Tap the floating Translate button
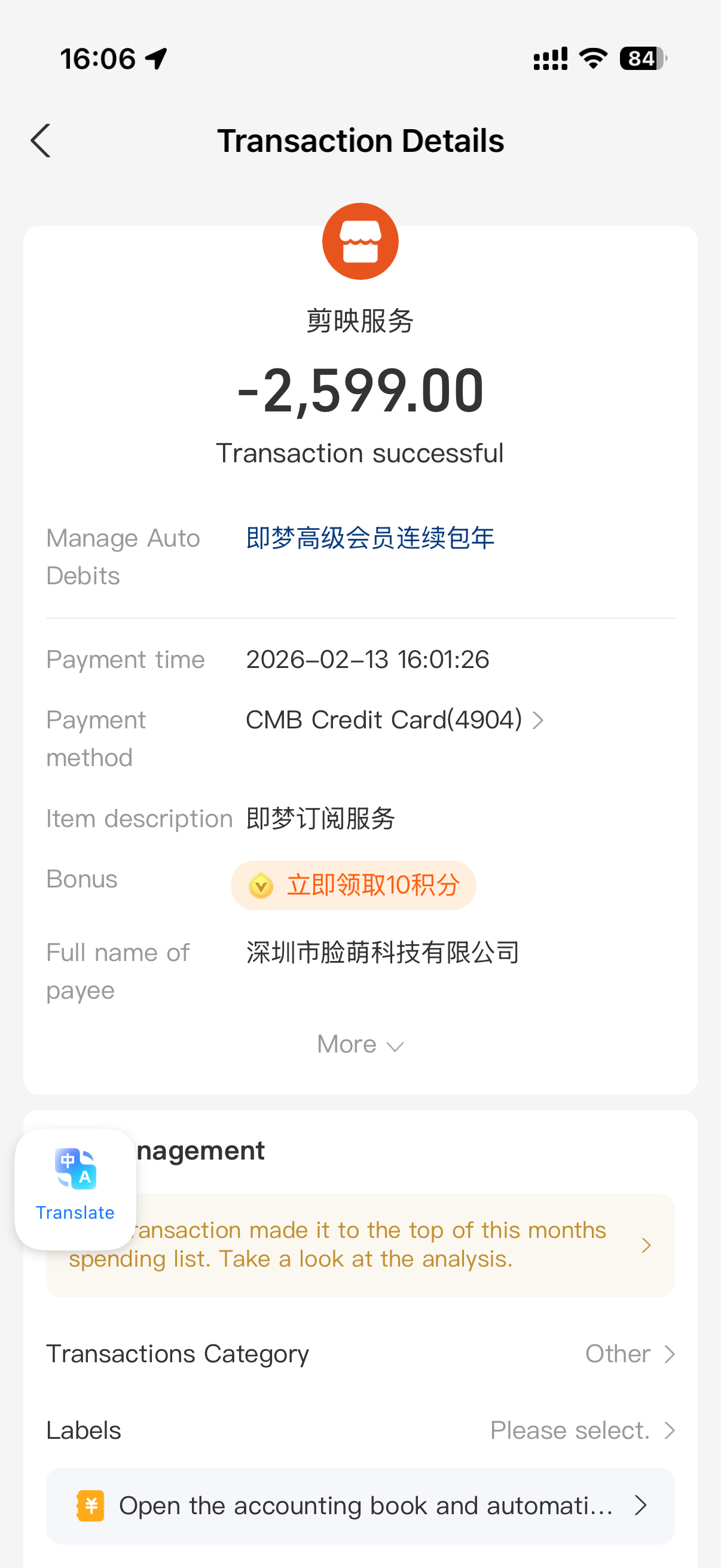This screenshot has width=721, height=1568. (75, 1188)
